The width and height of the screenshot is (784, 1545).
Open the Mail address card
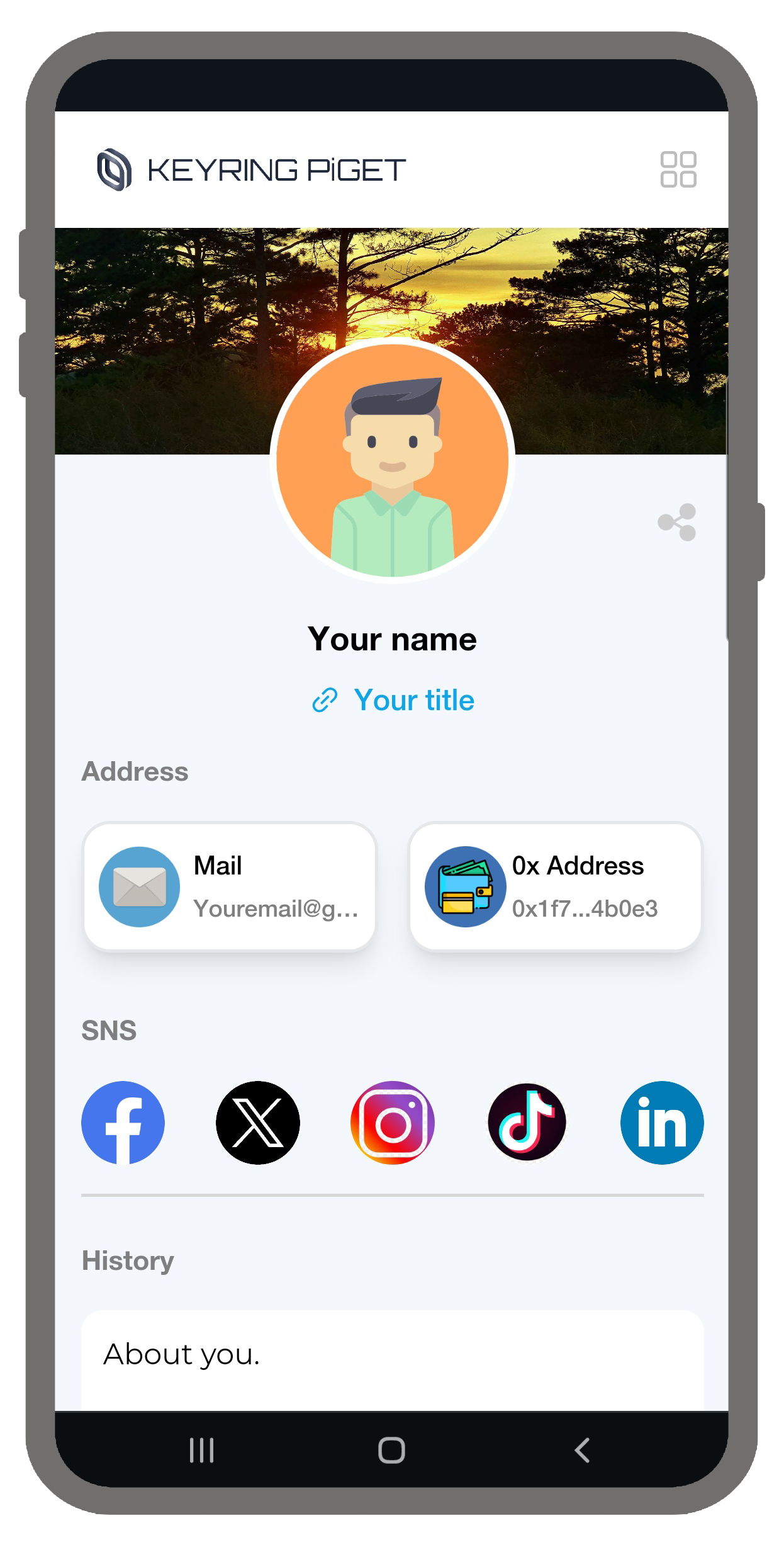coord(230,886)
